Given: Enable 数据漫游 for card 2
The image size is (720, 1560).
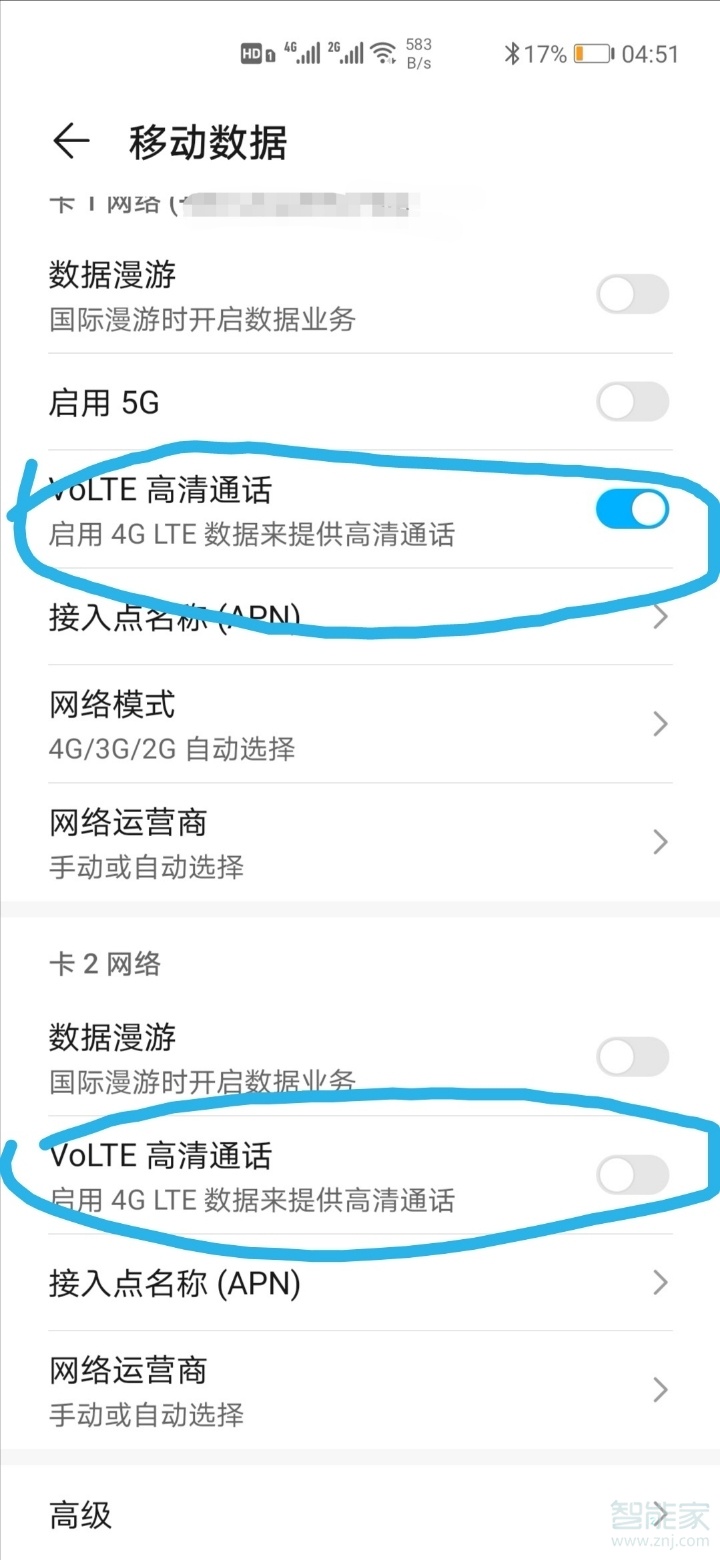Looking at the screenshot, I should pyautogui.click(x=632, y=1057).
